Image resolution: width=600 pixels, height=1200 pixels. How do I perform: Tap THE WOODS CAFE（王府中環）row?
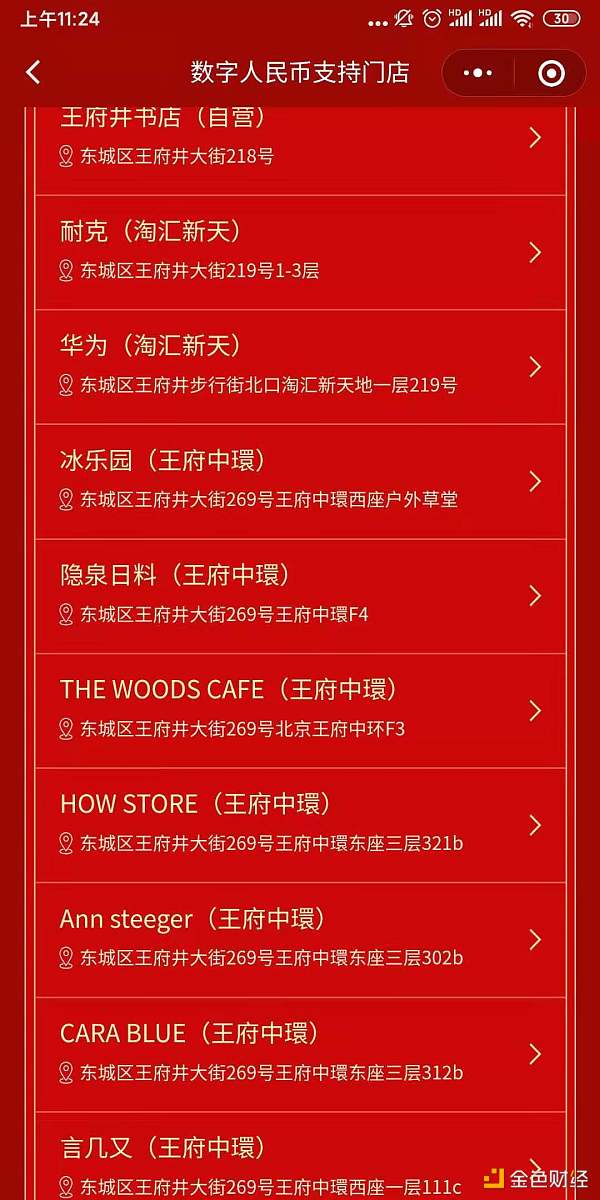click(x=300, y=710)
